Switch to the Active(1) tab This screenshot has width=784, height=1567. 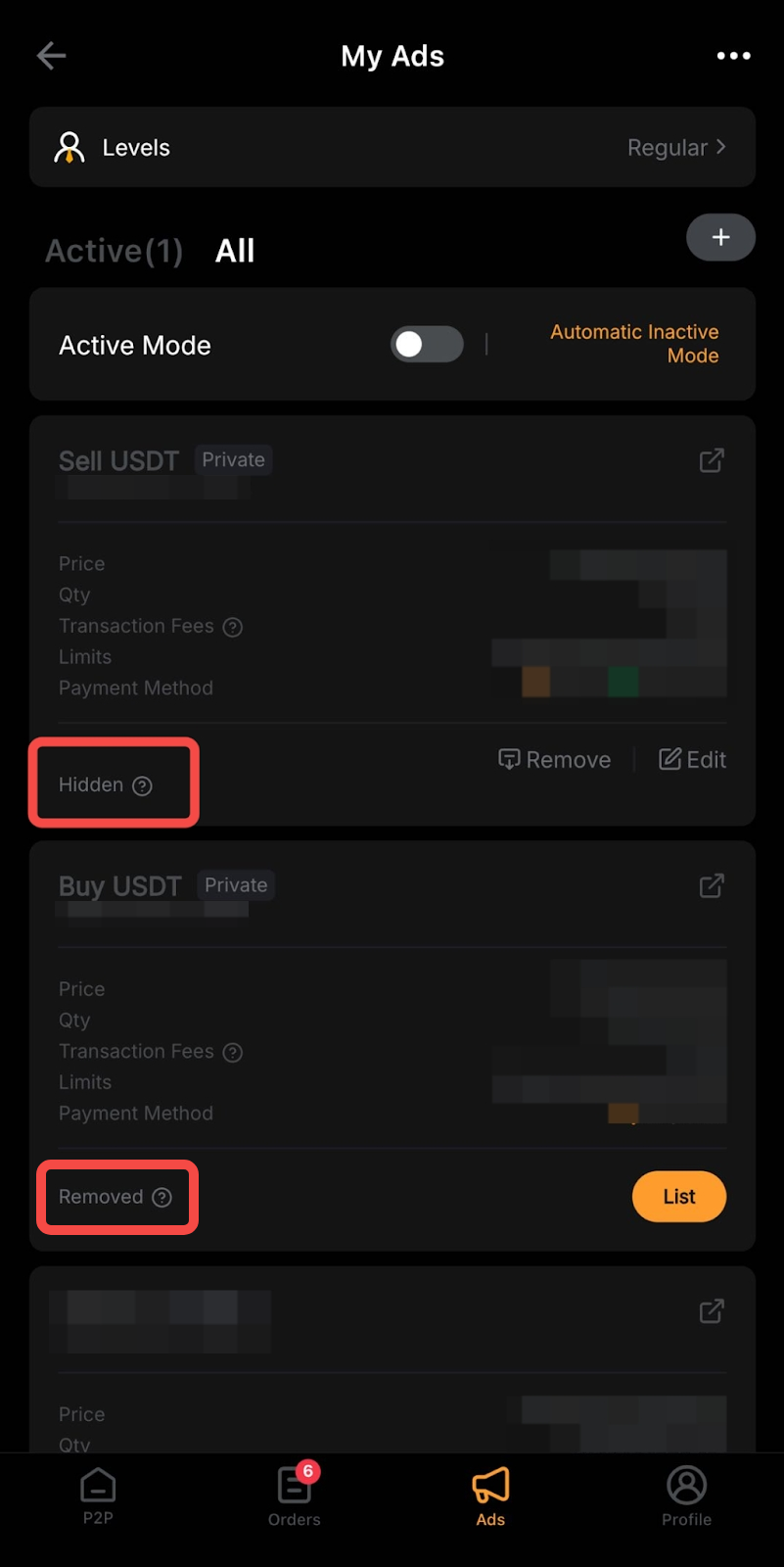pyautogui.click(x=114, y=251)
